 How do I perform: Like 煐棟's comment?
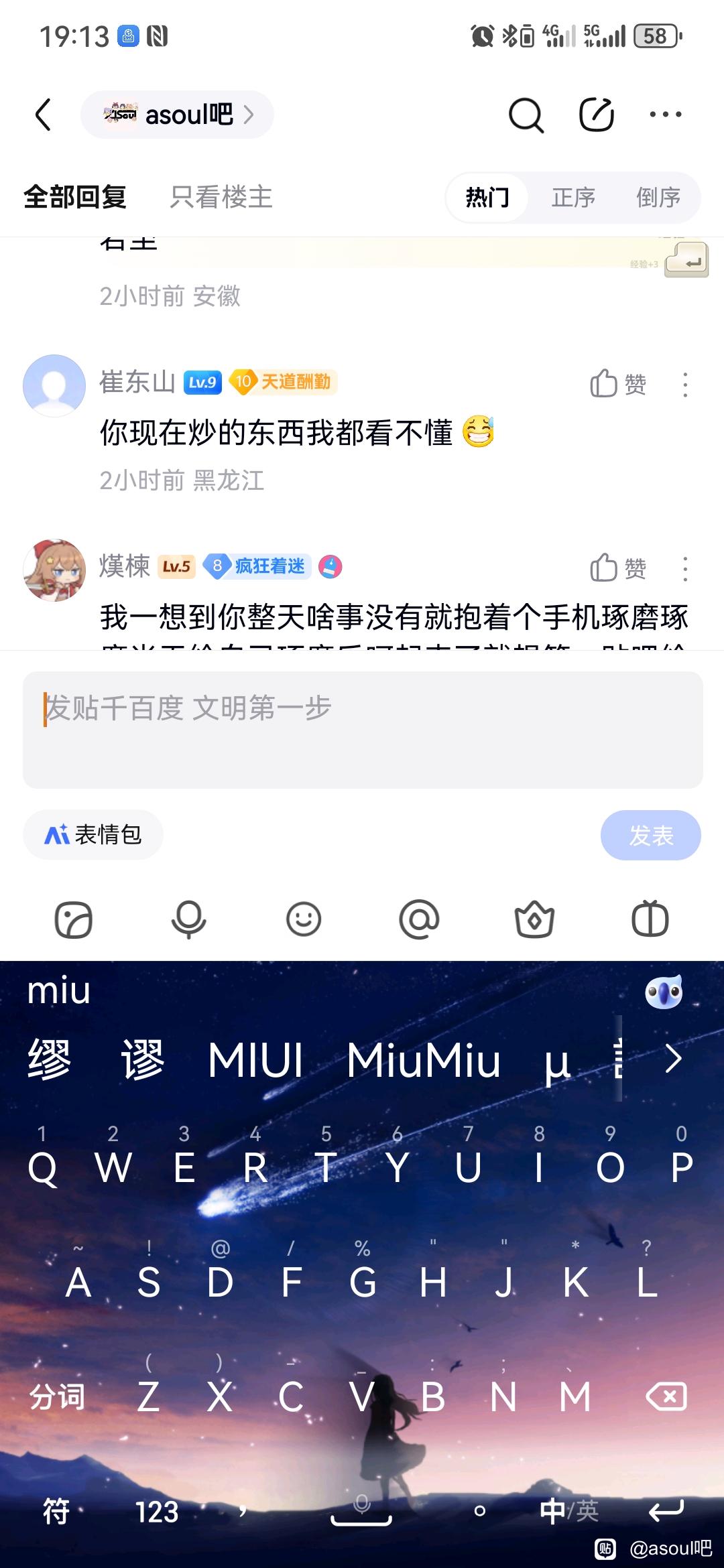tap(617, 568)
